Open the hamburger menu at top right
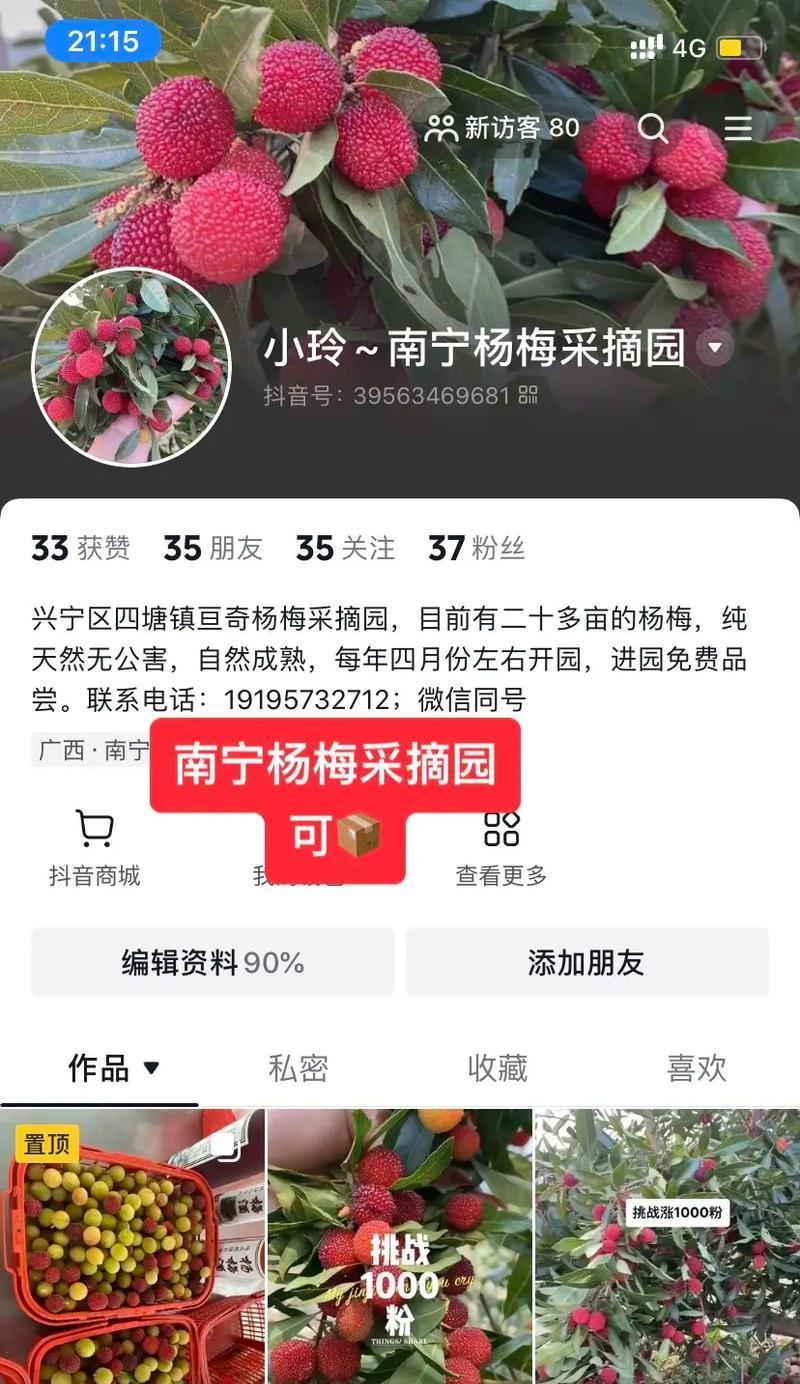The image size is (800, 1384). click(x=738, y=128)
